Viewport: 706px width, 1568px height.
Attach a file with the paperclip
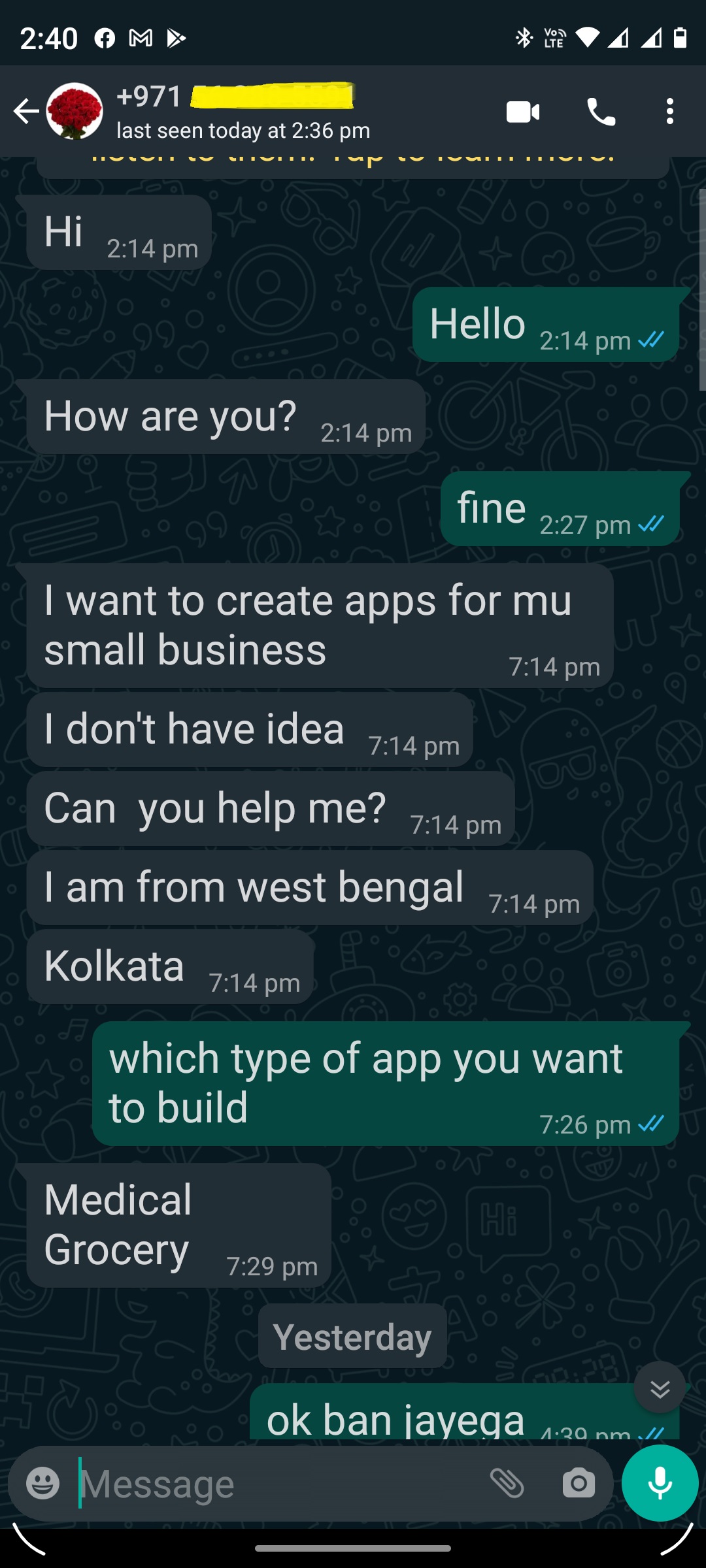point(507,1483)
